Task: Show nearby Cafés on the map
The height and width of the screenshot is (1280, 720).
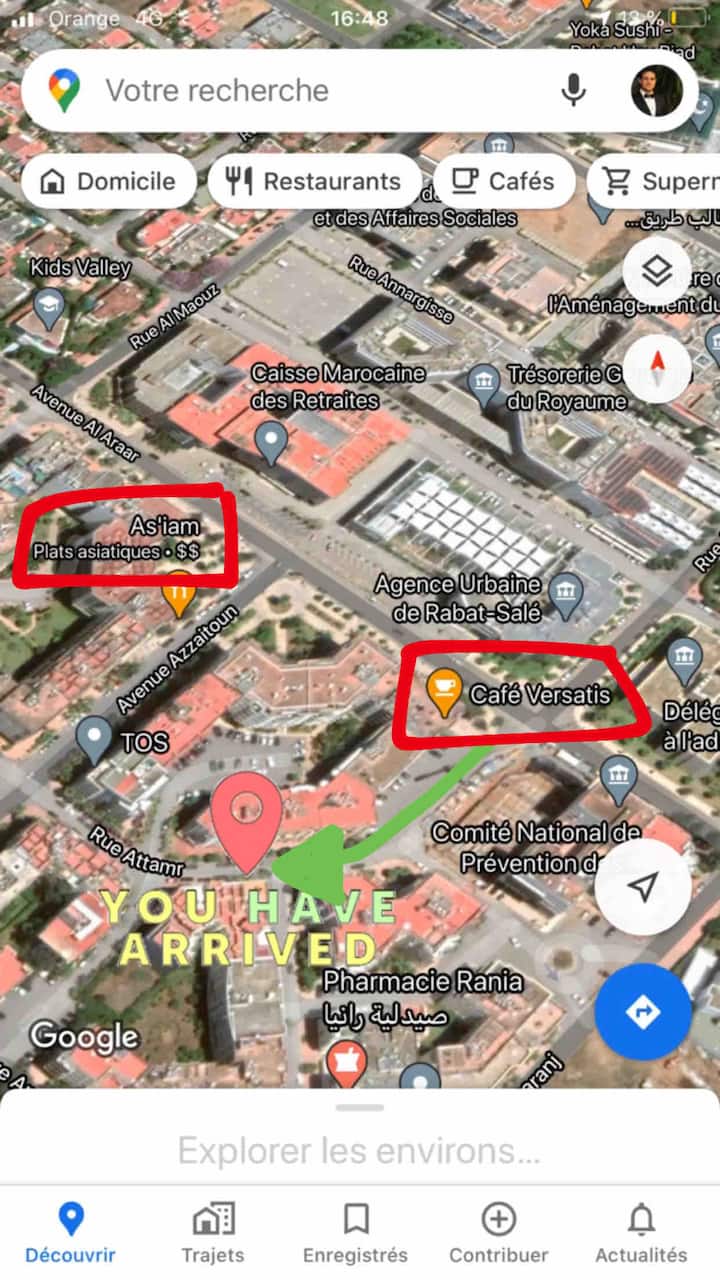Action: pyautogui.click(x=503, y=181)
